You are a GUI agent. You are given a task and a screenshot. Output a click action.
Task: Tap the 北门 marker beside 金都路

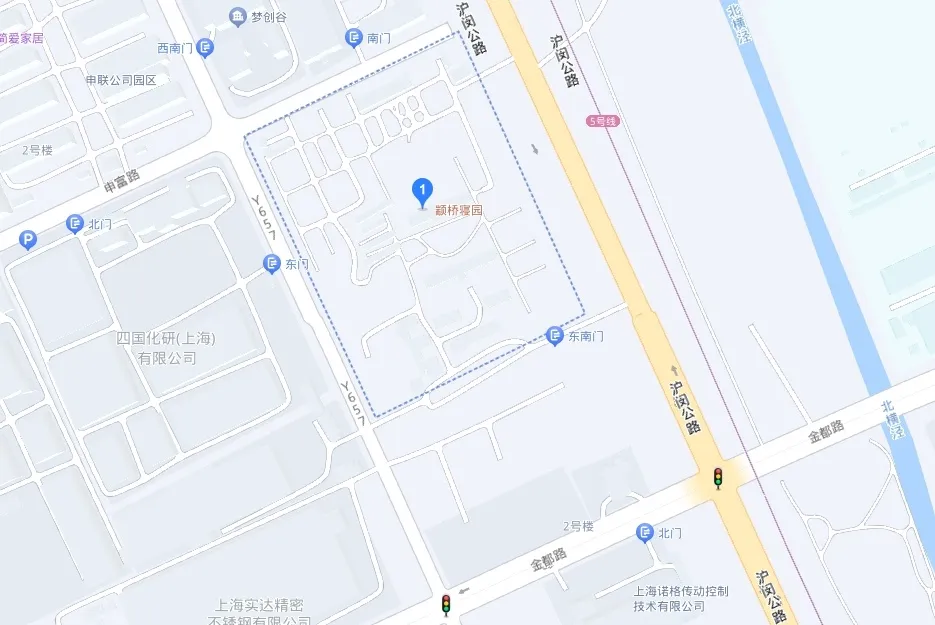tap(645, 533)
